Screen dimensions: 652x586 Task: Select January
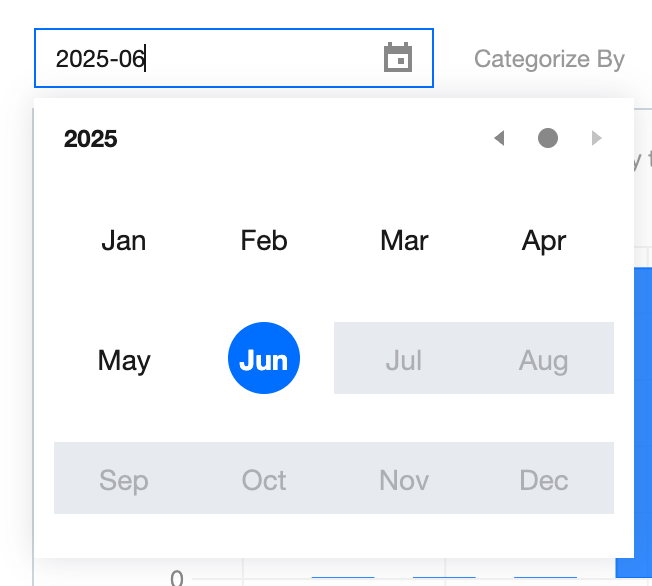coord(124,240)
